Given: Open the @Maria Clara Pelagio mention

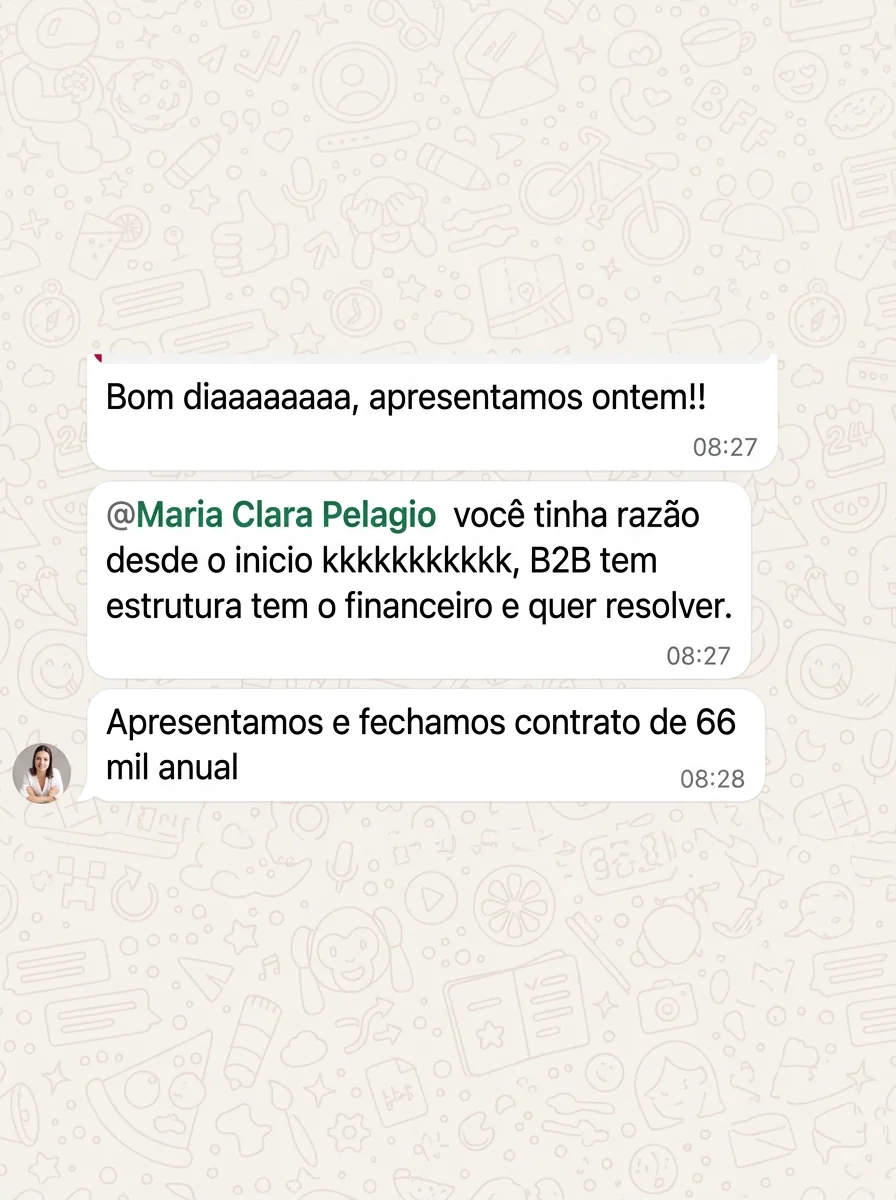Looking at the screenshot, I should click(271, 516).
